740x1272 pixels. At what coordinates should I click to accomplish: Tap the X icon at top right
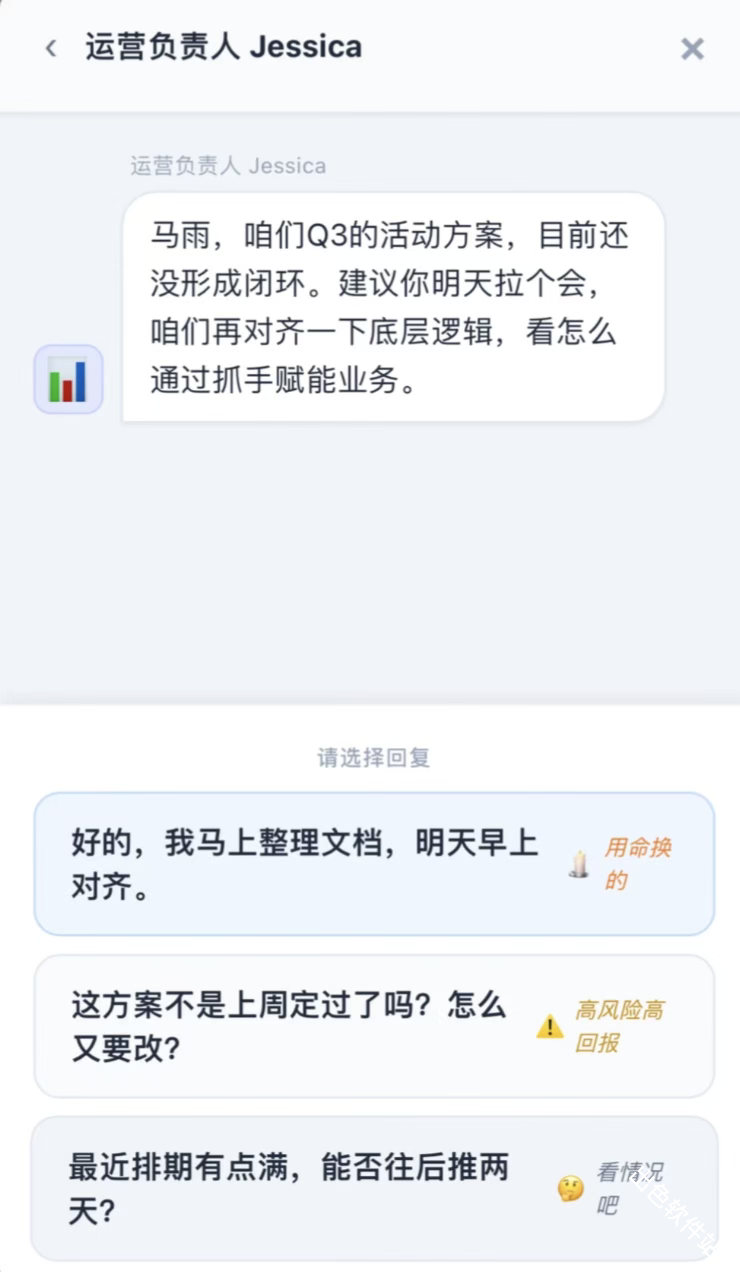(x=691, y=49)
